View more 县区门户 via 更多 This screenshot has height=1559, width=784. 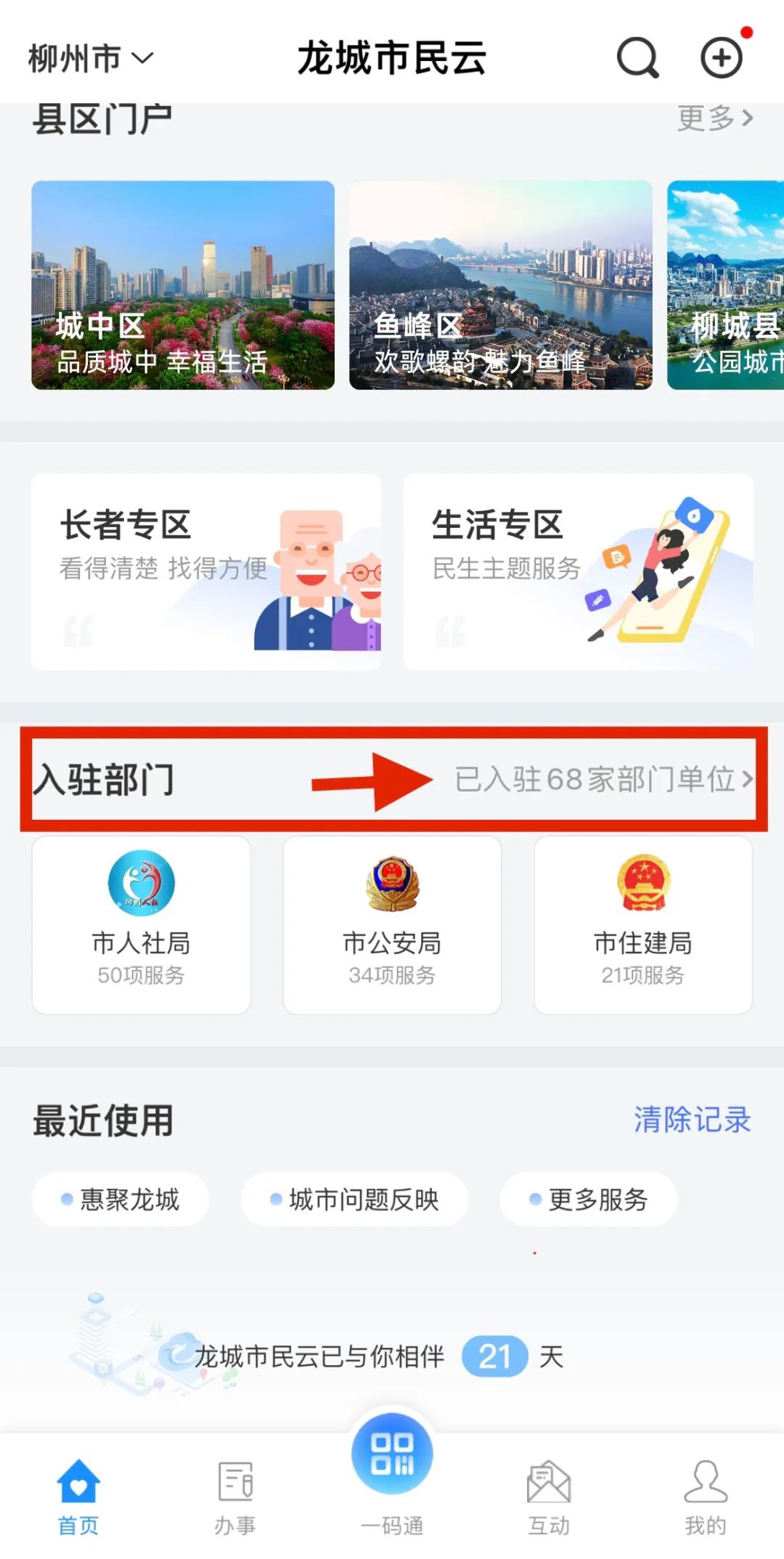(x=714, y=118)
